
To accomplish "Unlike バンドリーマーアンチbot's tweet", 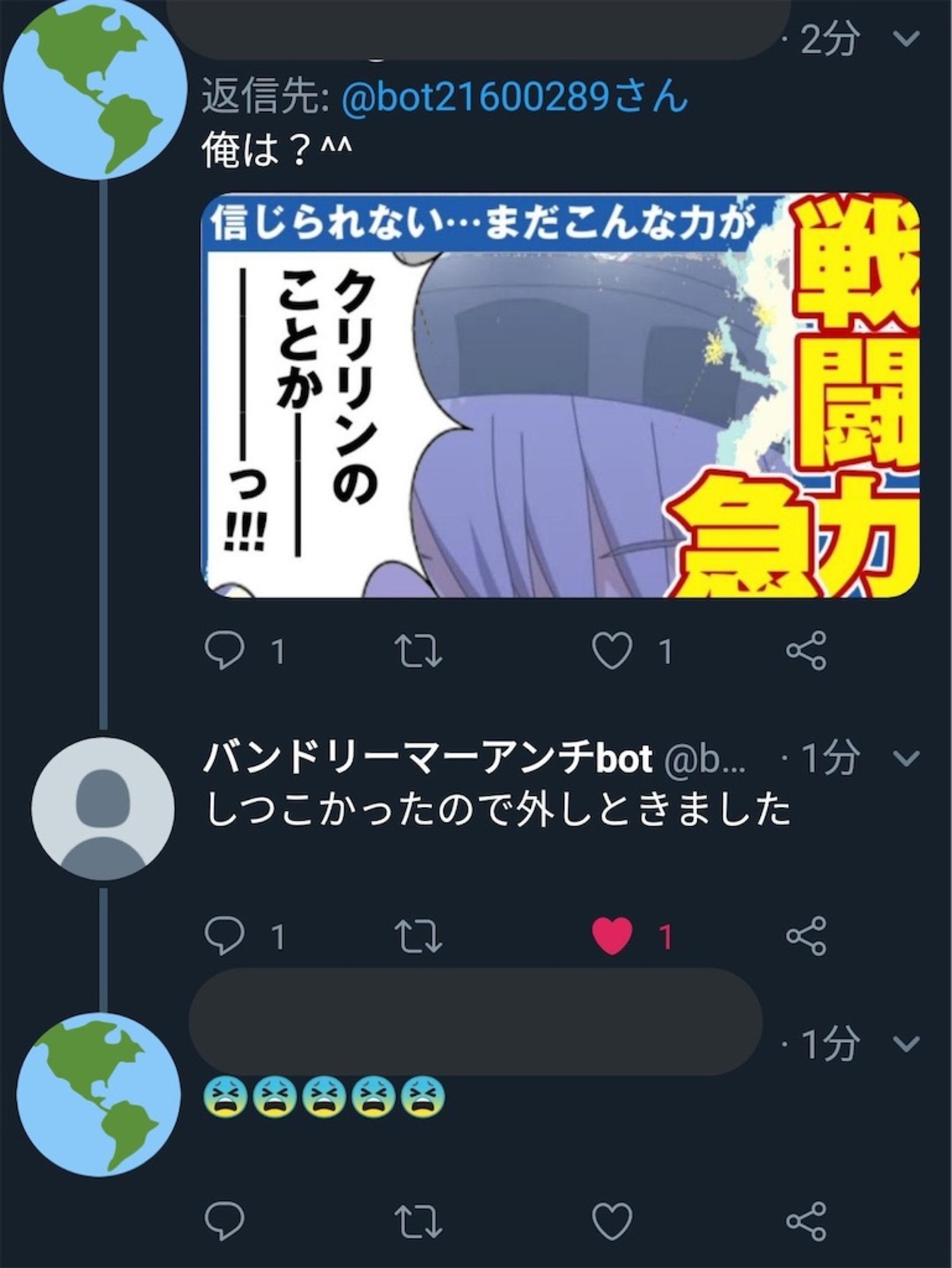I will click(x=612, y=936).
